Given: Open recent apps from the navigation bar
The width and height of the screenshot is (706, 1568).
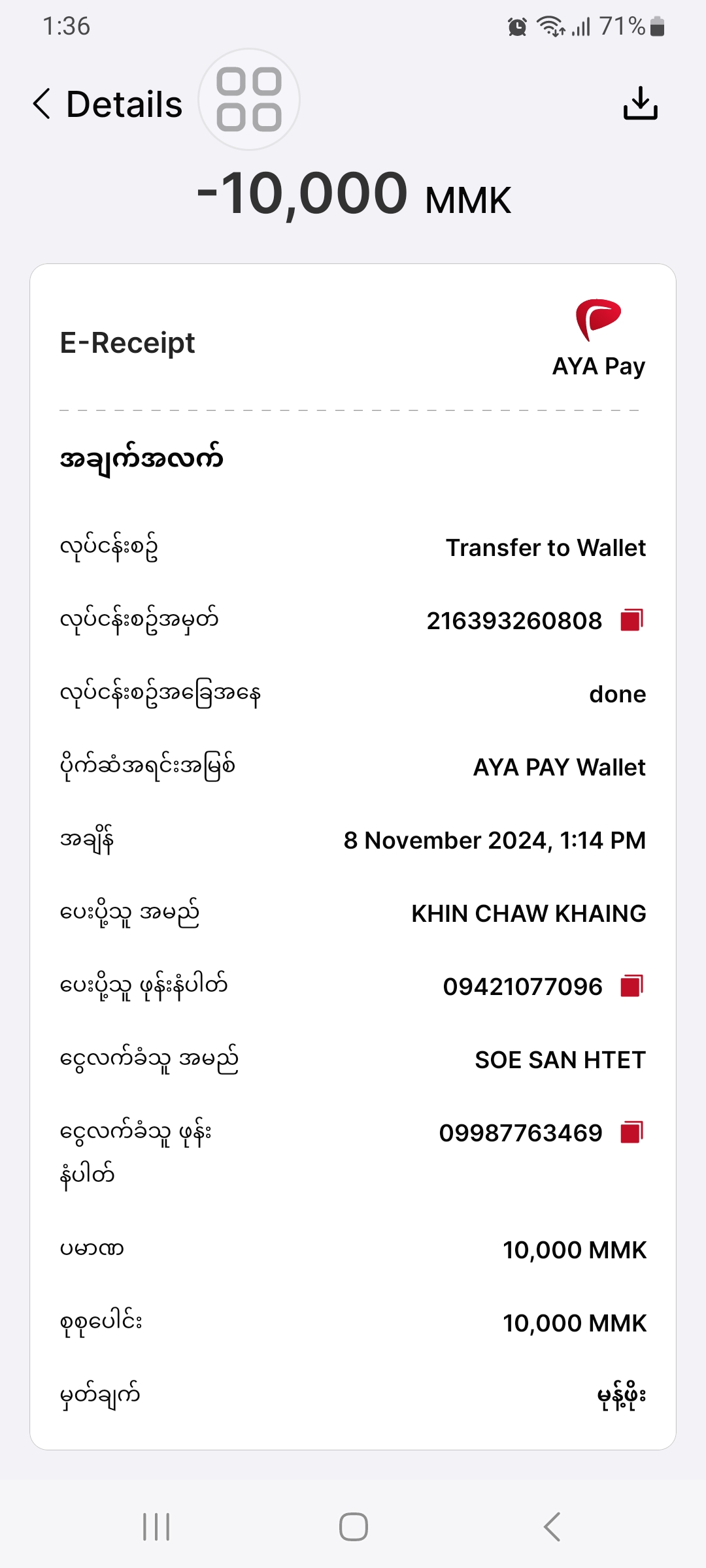Looking at the screenshot, I should (156, 1527).
